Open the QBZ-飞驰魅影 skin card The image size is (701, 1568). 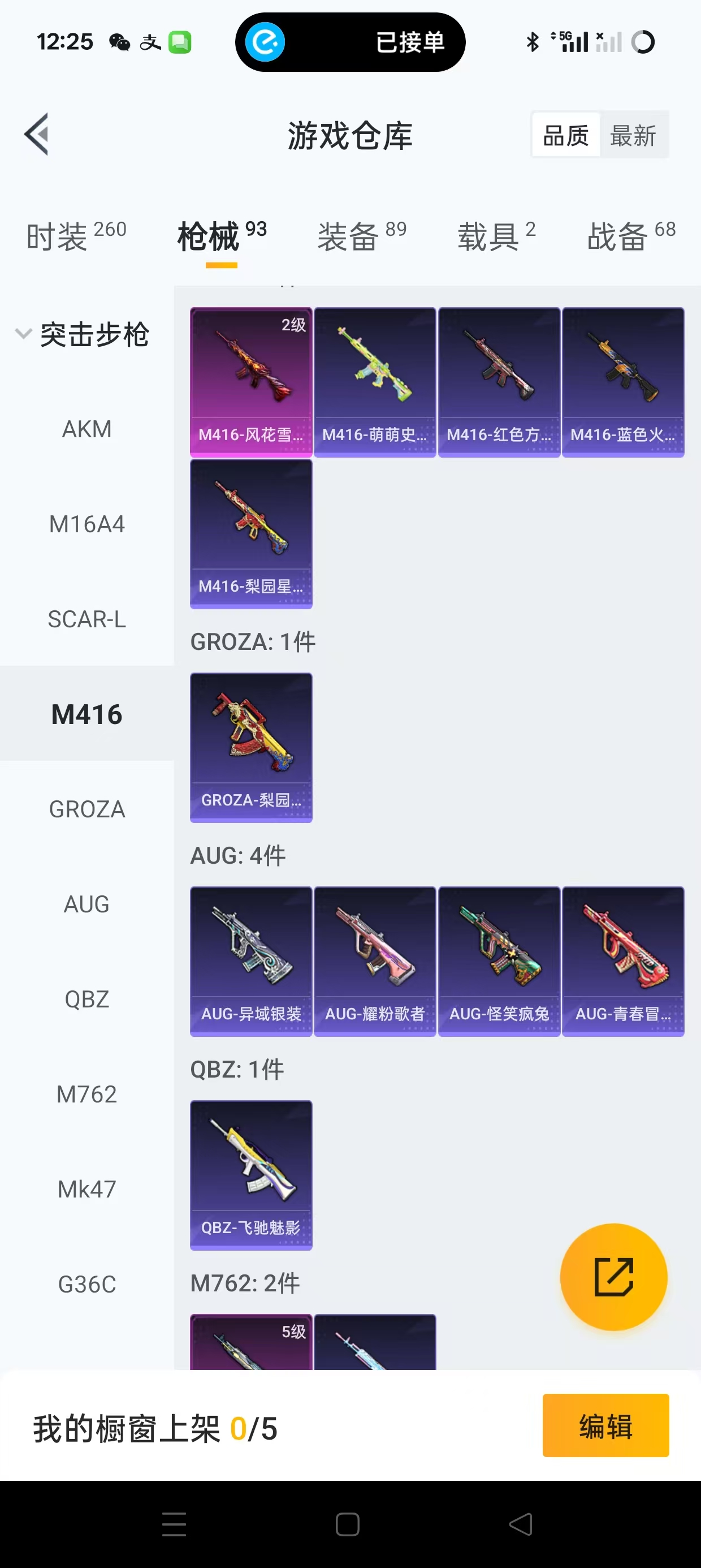point(250,1174)
